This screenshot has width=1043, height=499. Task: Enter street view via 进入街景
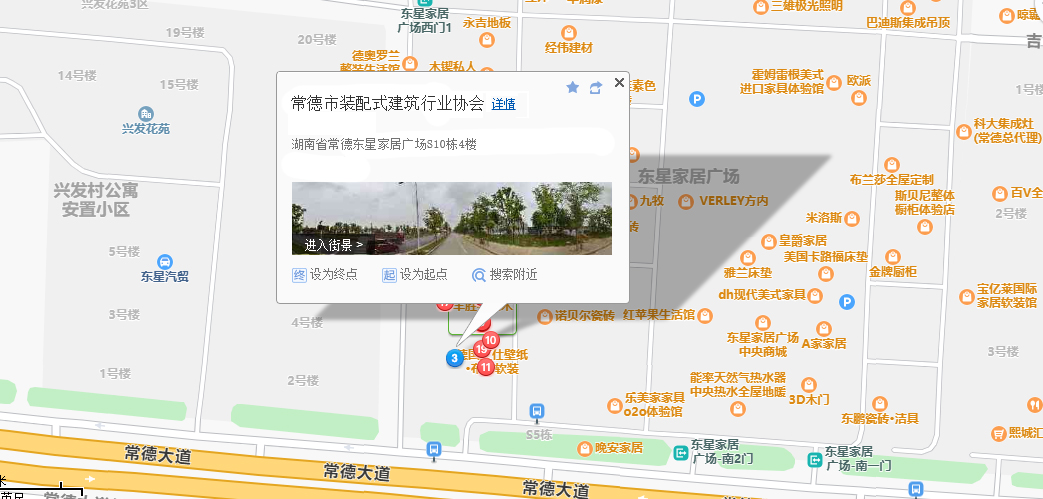[333, 244]
